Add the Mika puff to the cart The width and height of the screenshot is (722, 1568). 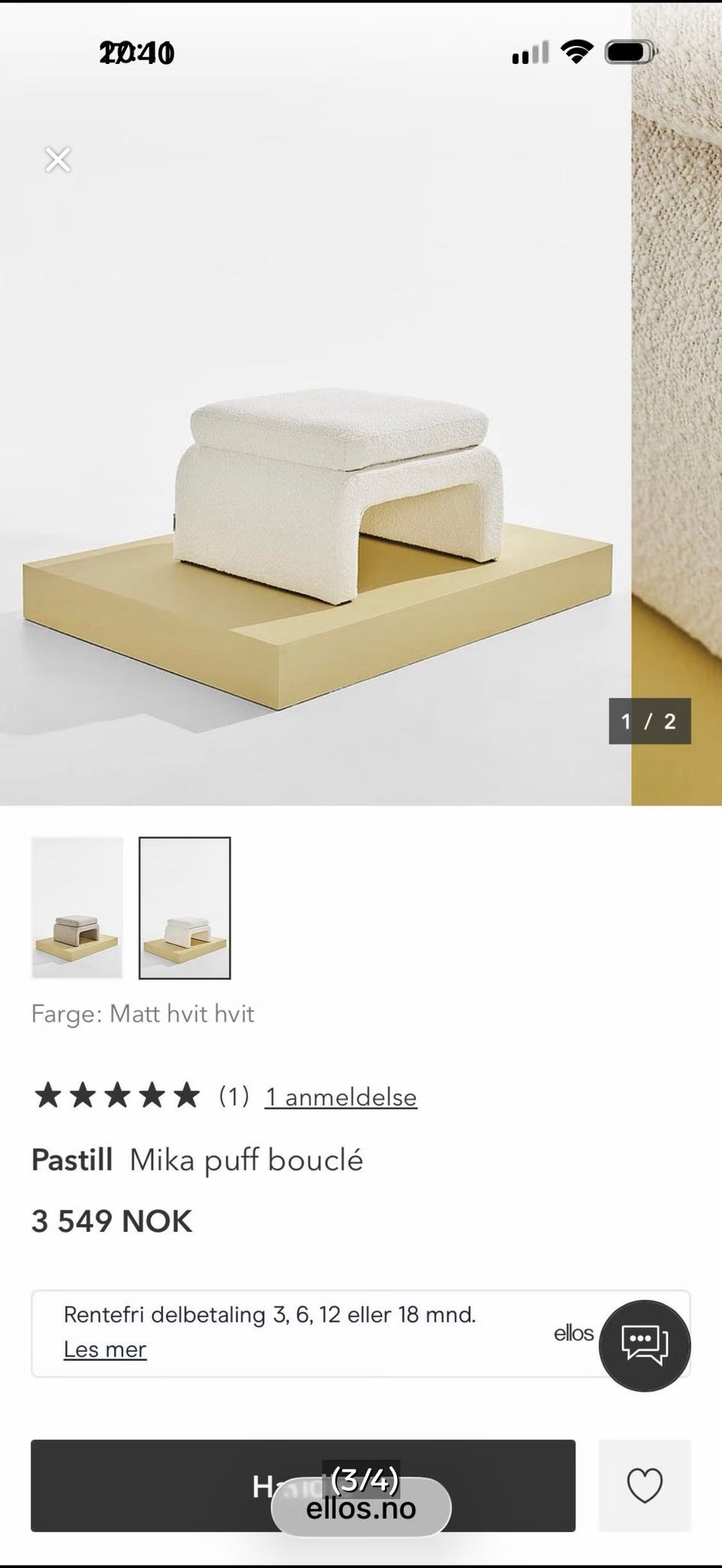303,1485
